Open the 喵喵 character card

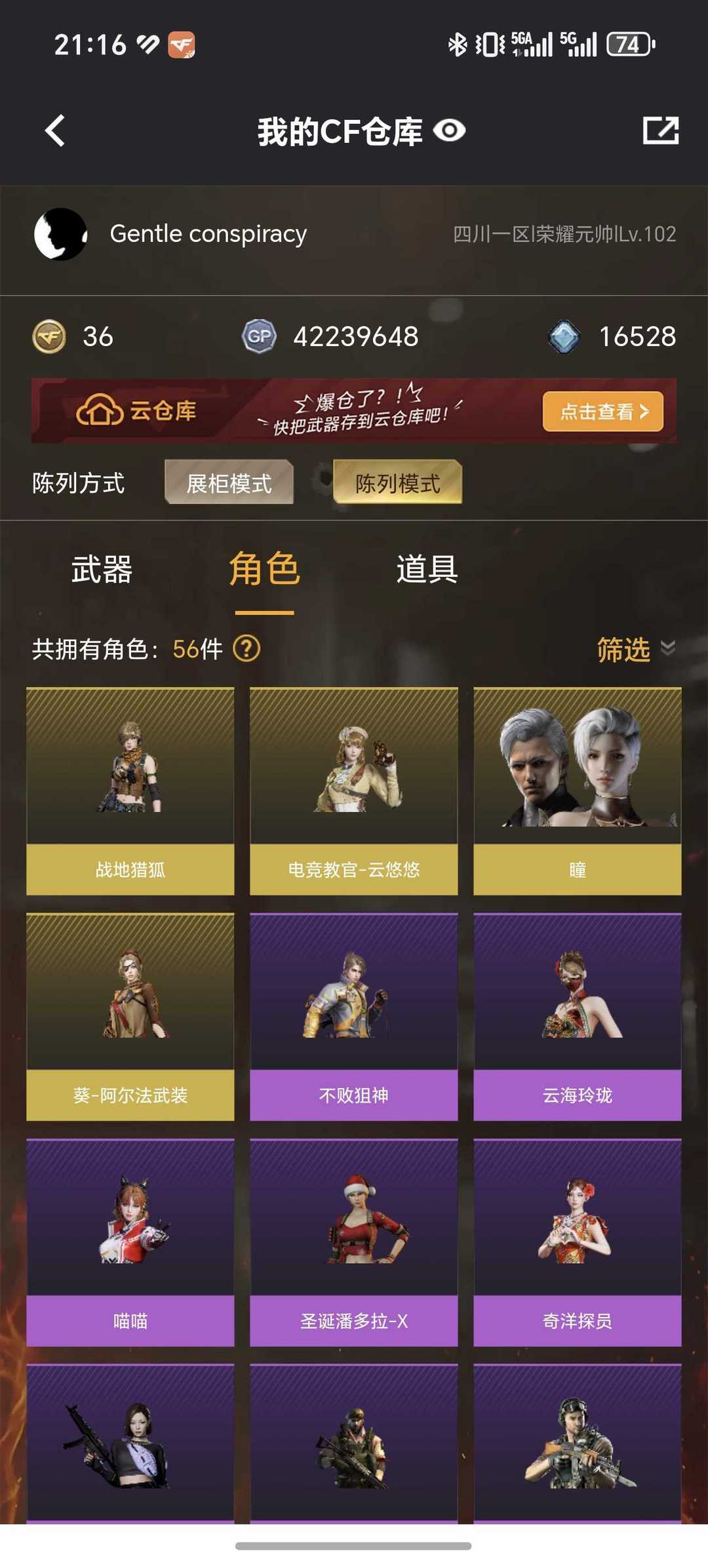tap(130, 1242)
